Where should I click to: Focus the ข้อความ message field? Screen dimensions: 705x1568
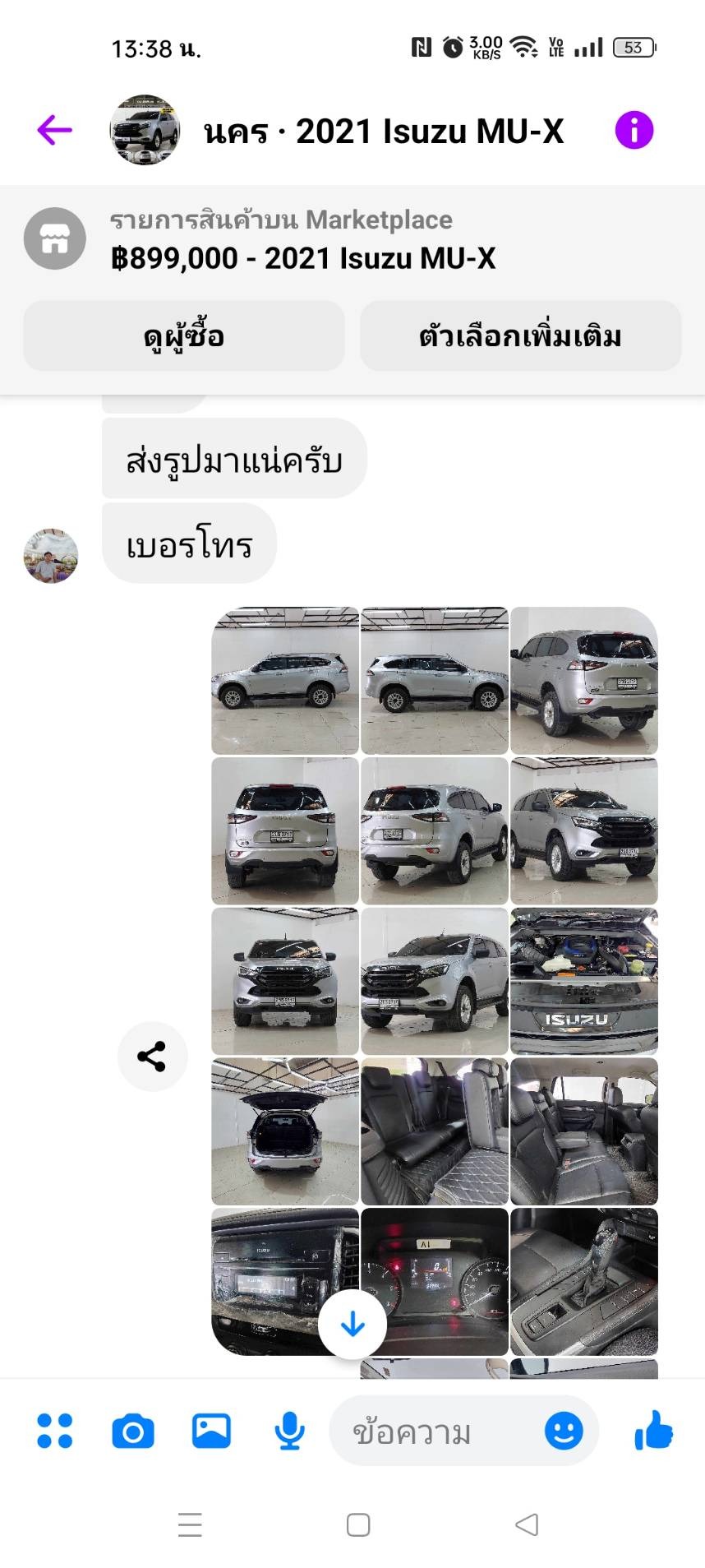coord(435,1432)
